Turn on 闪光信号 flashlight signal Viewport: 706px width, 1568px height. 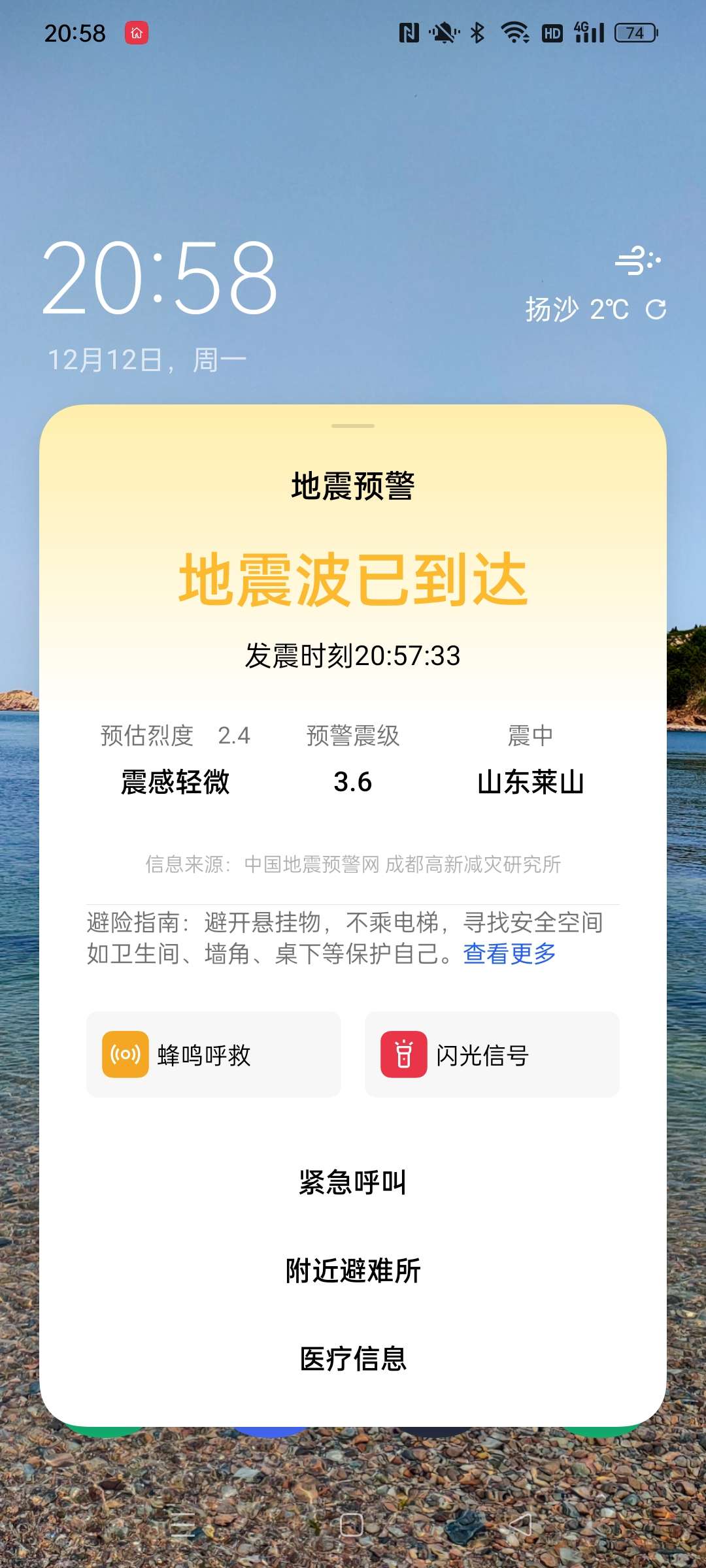(x=492, y=1054)
